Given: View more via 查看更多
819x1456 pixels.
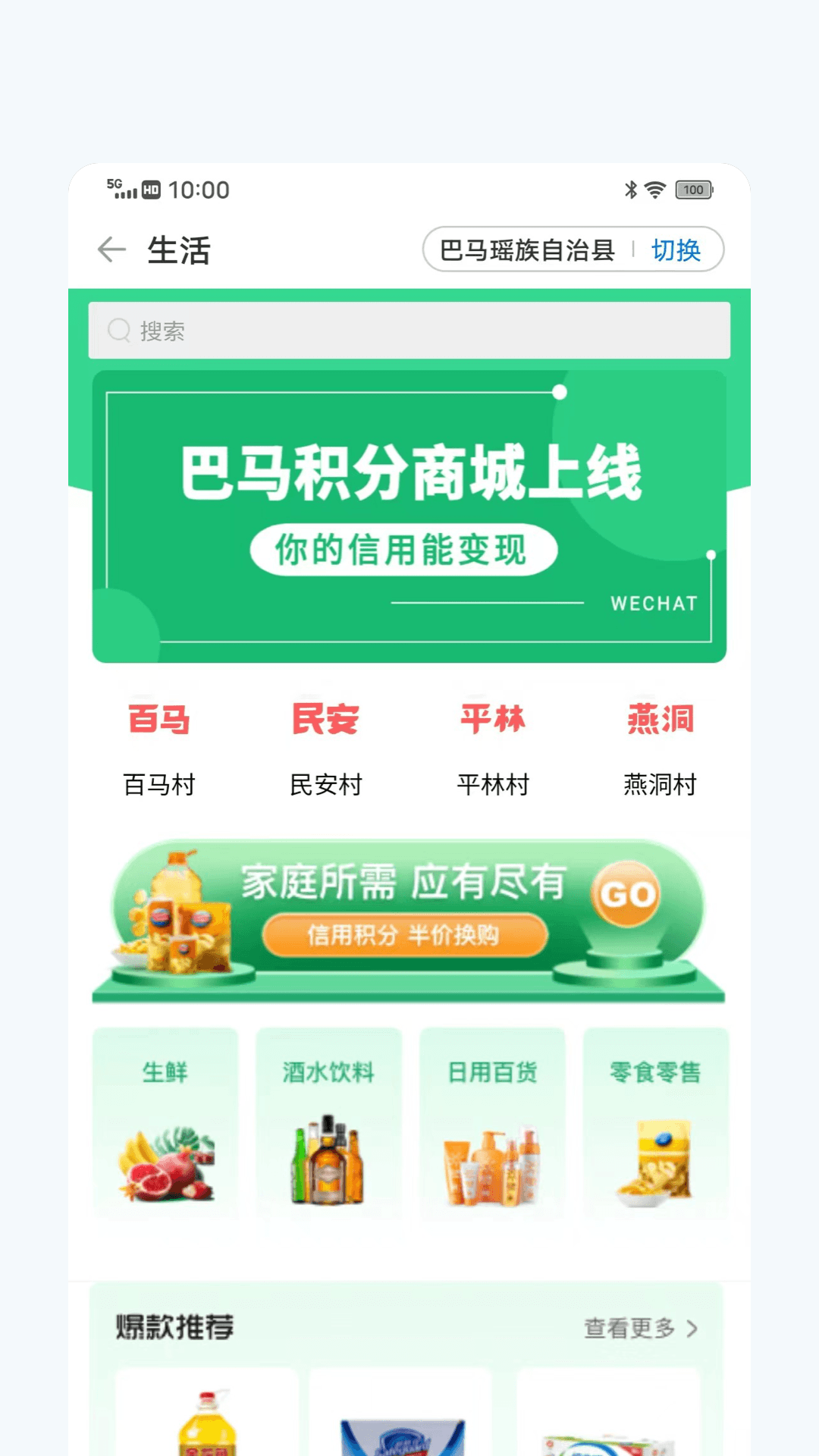Looking at the screenshot, I should pyautogui.click(x=641, y=1328).
